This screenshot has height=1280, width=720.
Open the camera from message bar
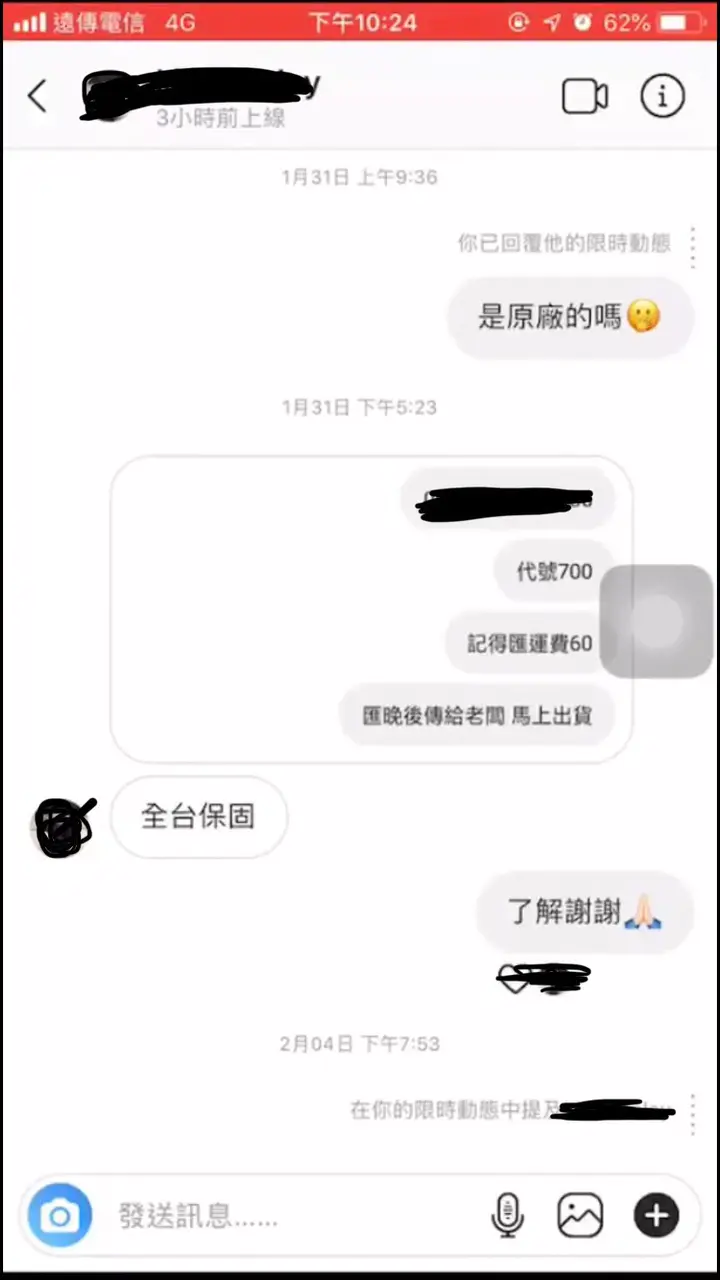(x=60, y=1216)
